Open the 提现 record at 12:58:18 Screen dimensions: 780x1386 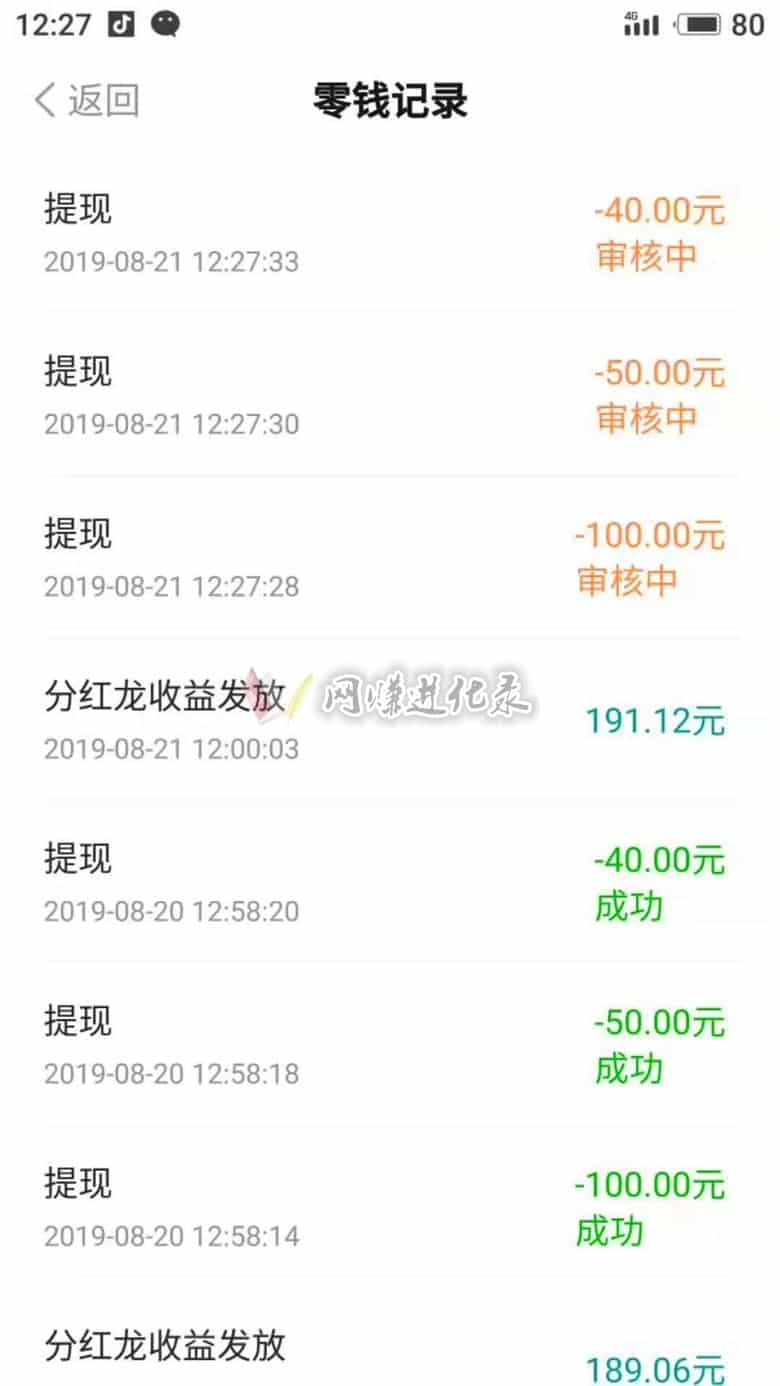point(390,1044)
